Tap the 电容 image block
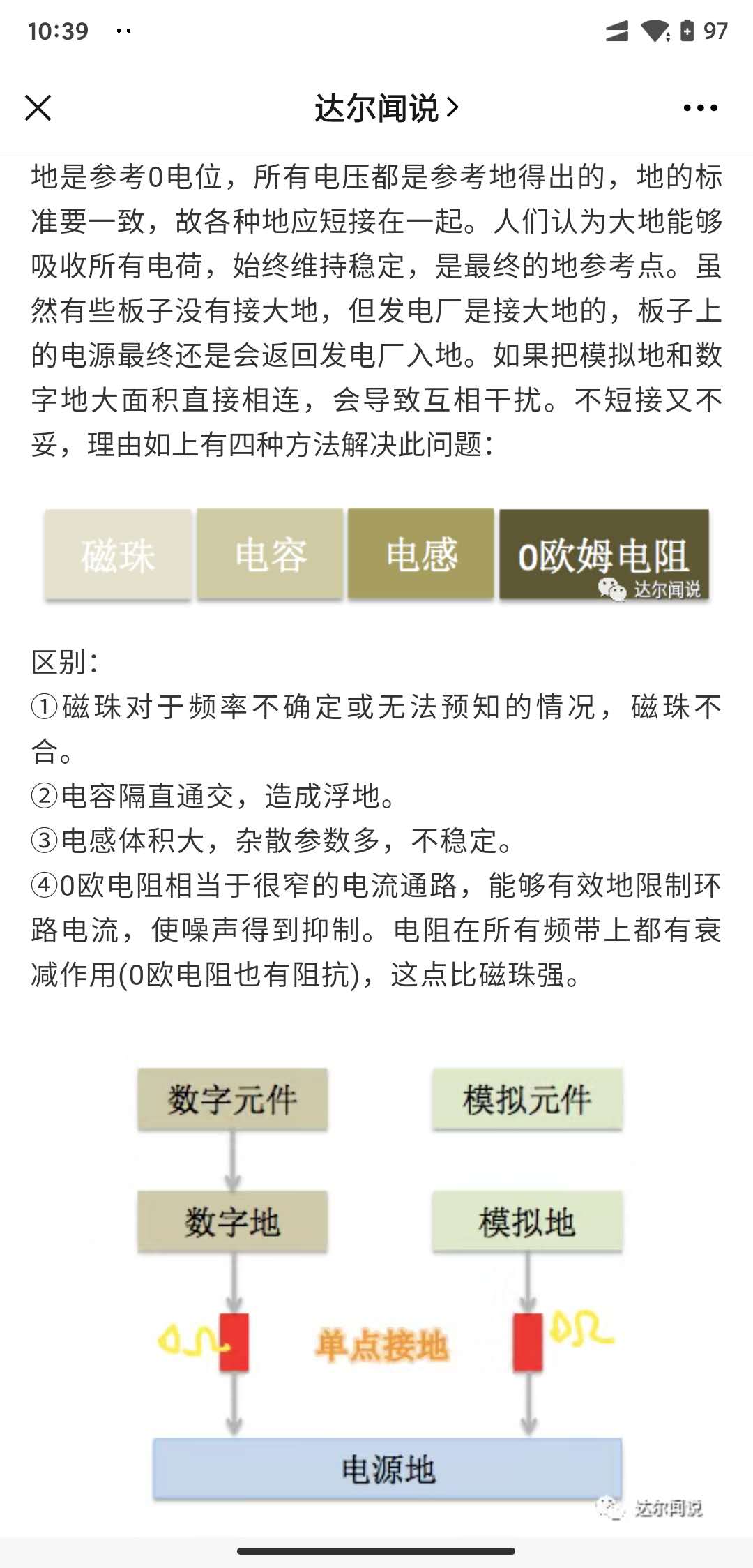 pyautogui.click(x=271, y=555)
